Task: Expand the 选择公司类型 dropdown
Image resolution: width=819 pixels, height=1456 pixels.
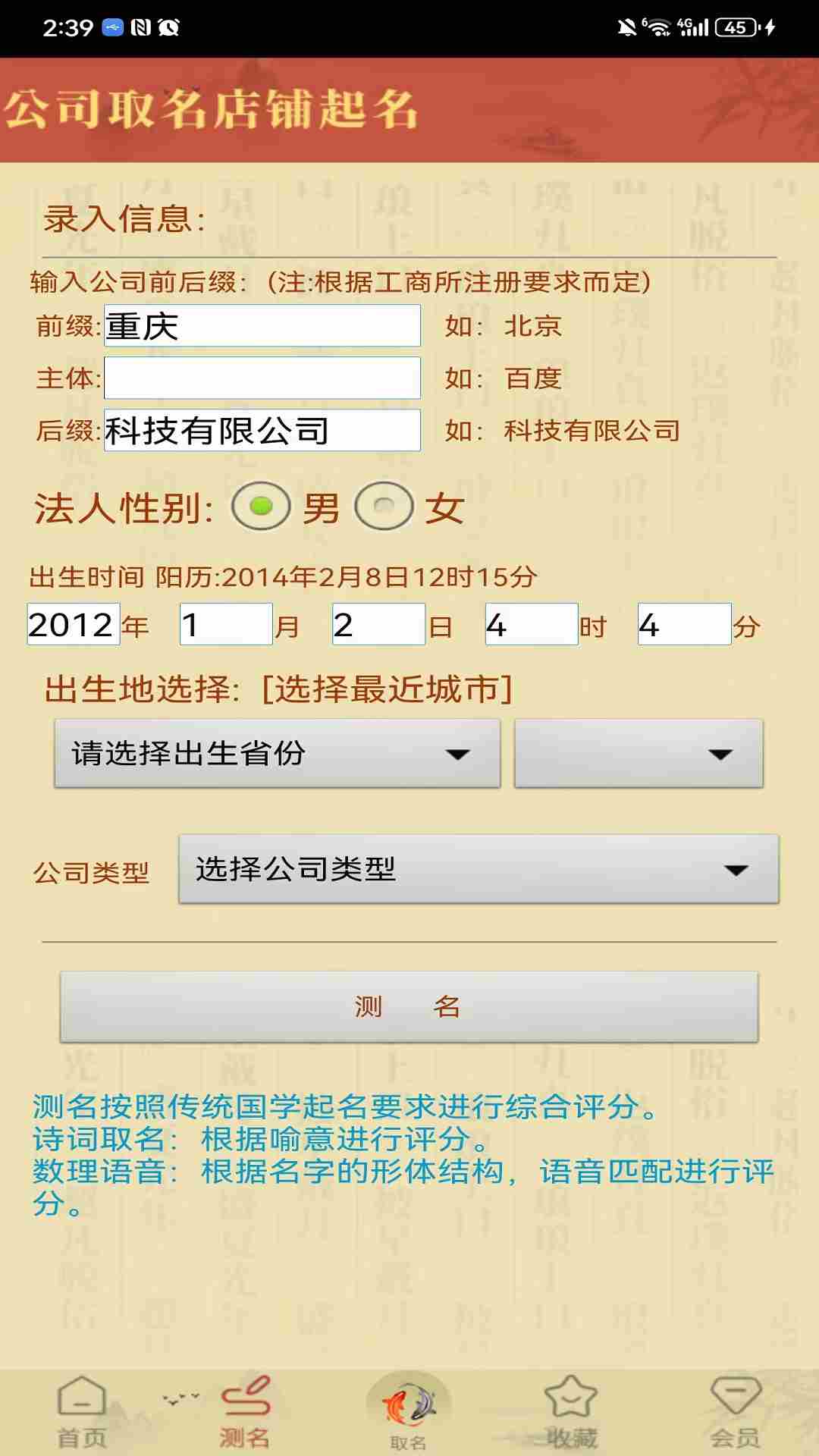Action: pyautogui.click(x=479, y=869)
